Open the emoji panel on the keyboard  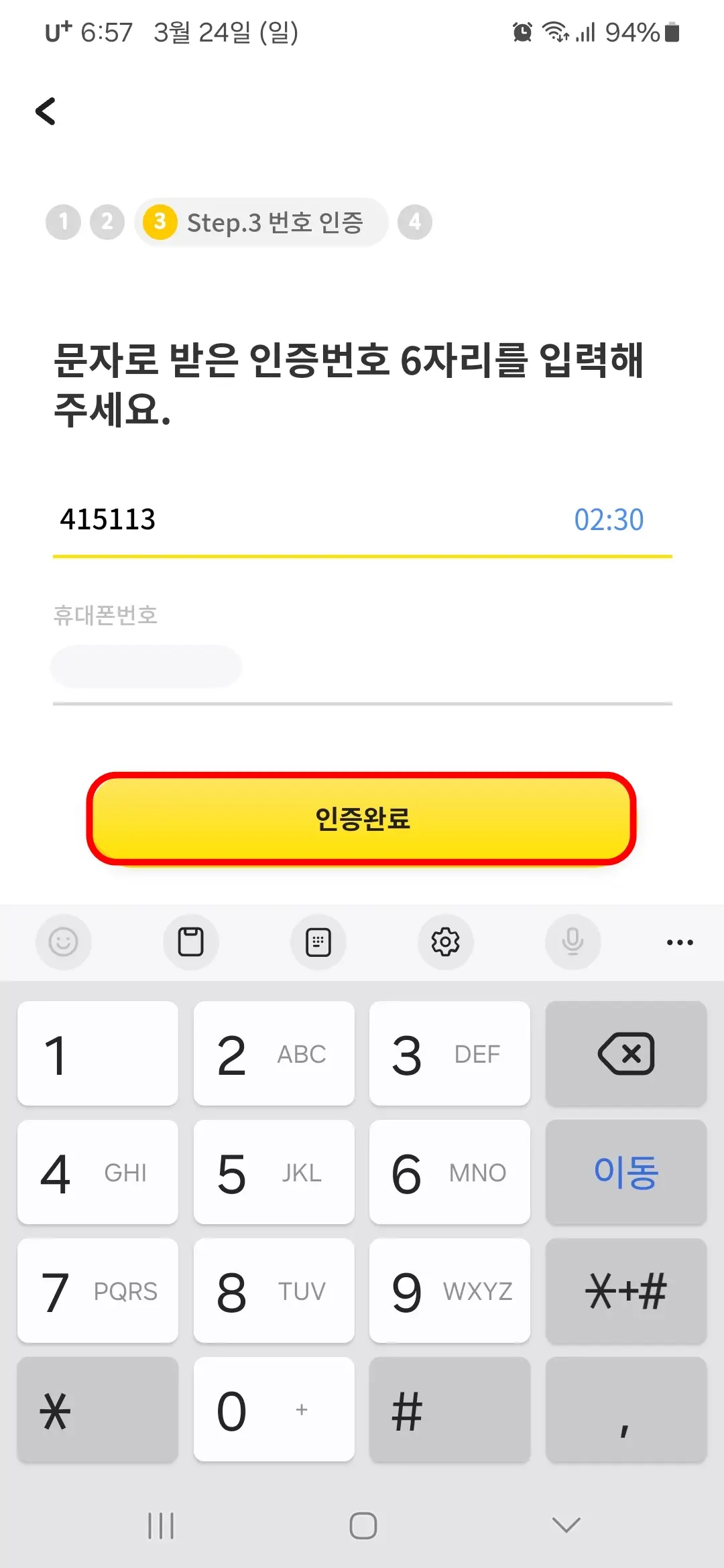(x=63, y=942)
